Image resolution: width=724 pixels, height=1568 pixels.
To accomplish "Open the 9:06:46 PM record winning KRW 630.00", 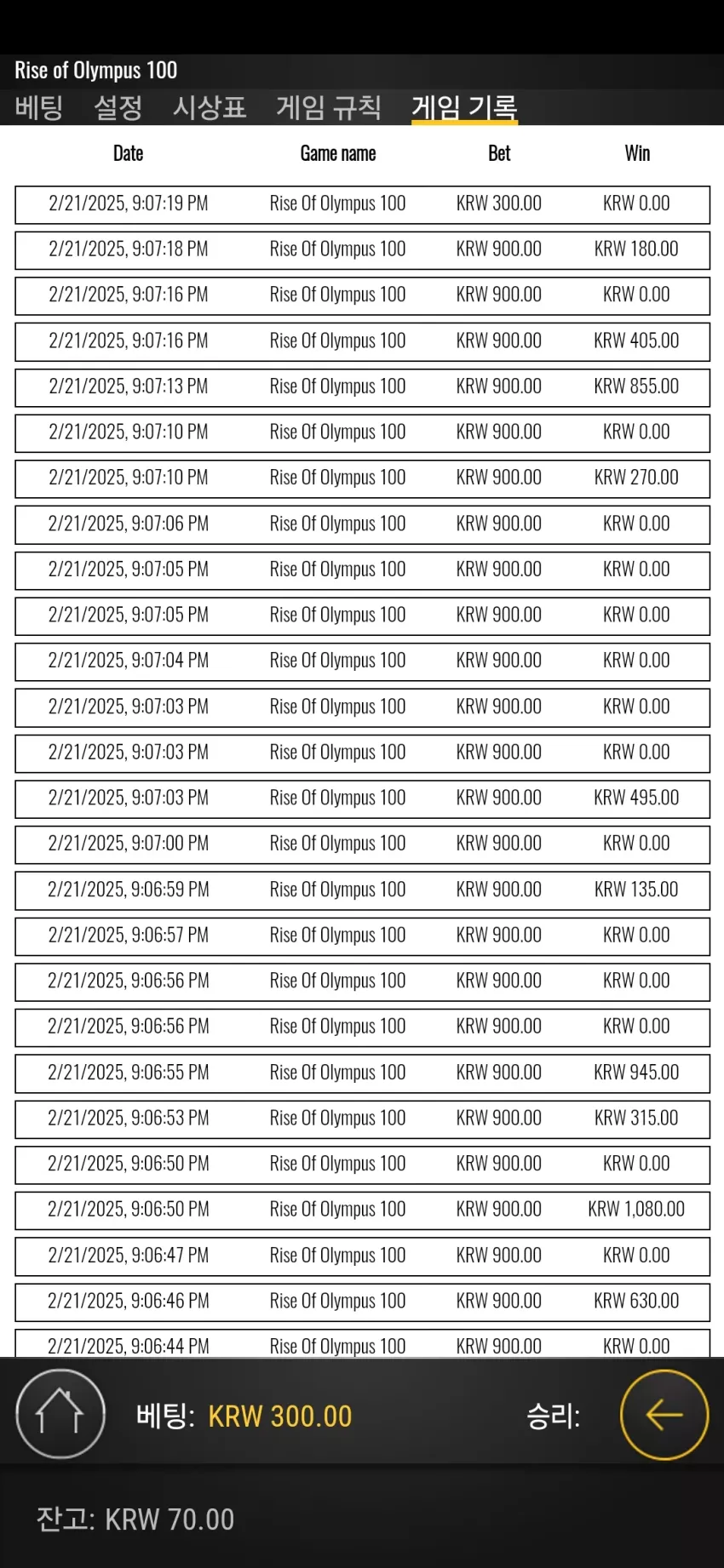I will [362, 1302].
